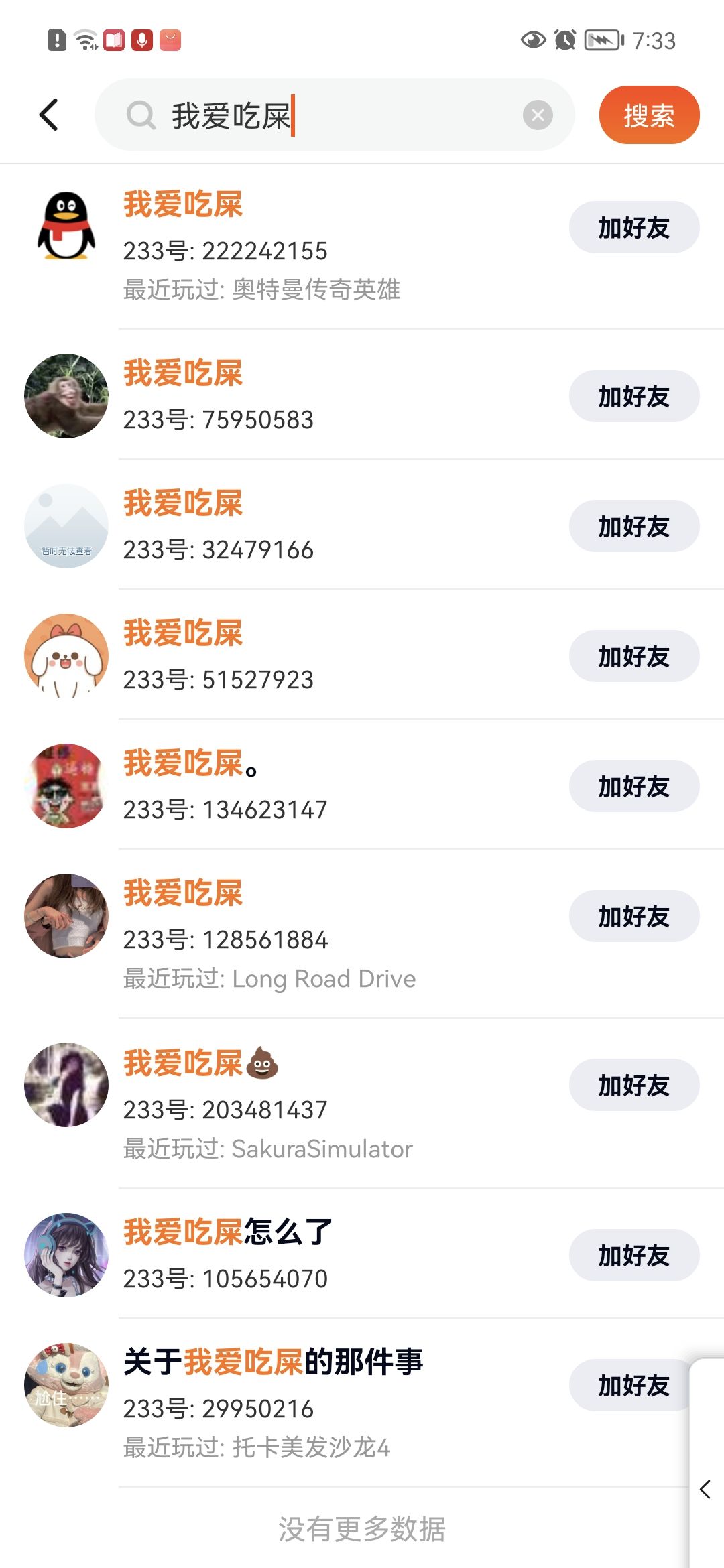Add 我爱吃屎怎么了 as a friend
This screenshot has height=1568, width=724.
(x=633, y=1256)
